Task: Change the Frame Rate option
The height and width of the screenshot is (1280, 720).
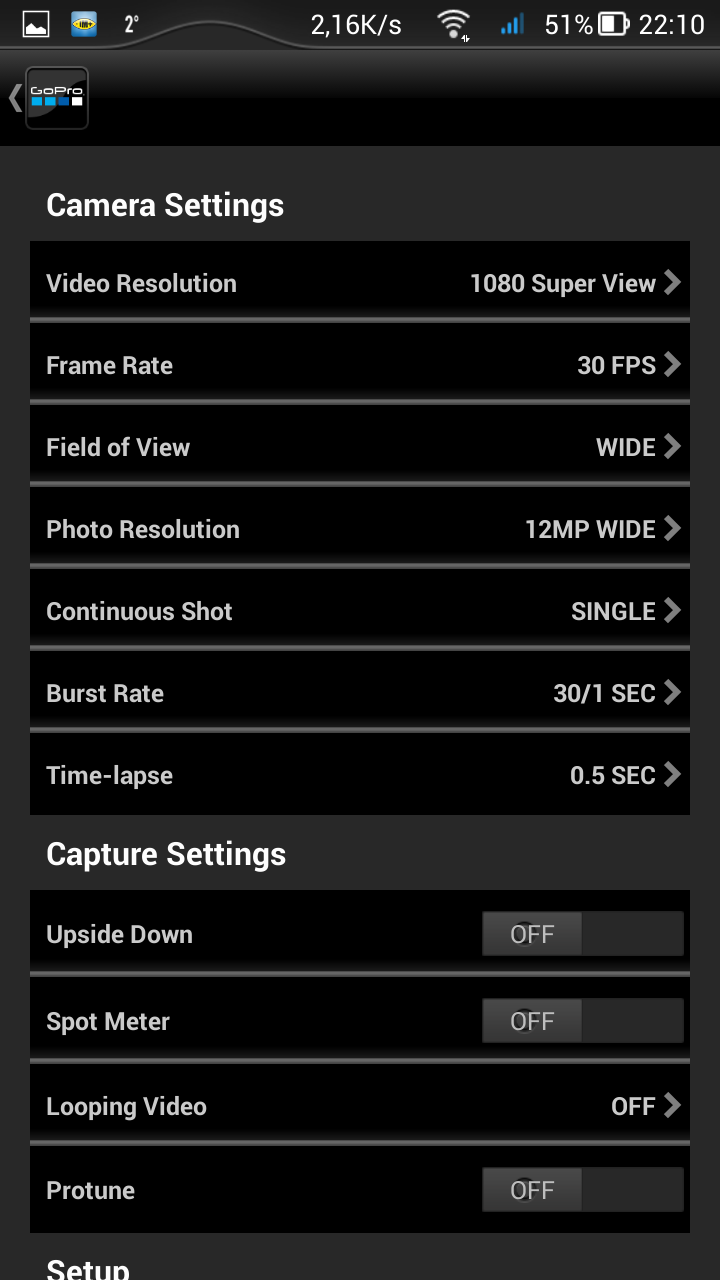Action: click(360, 365)
